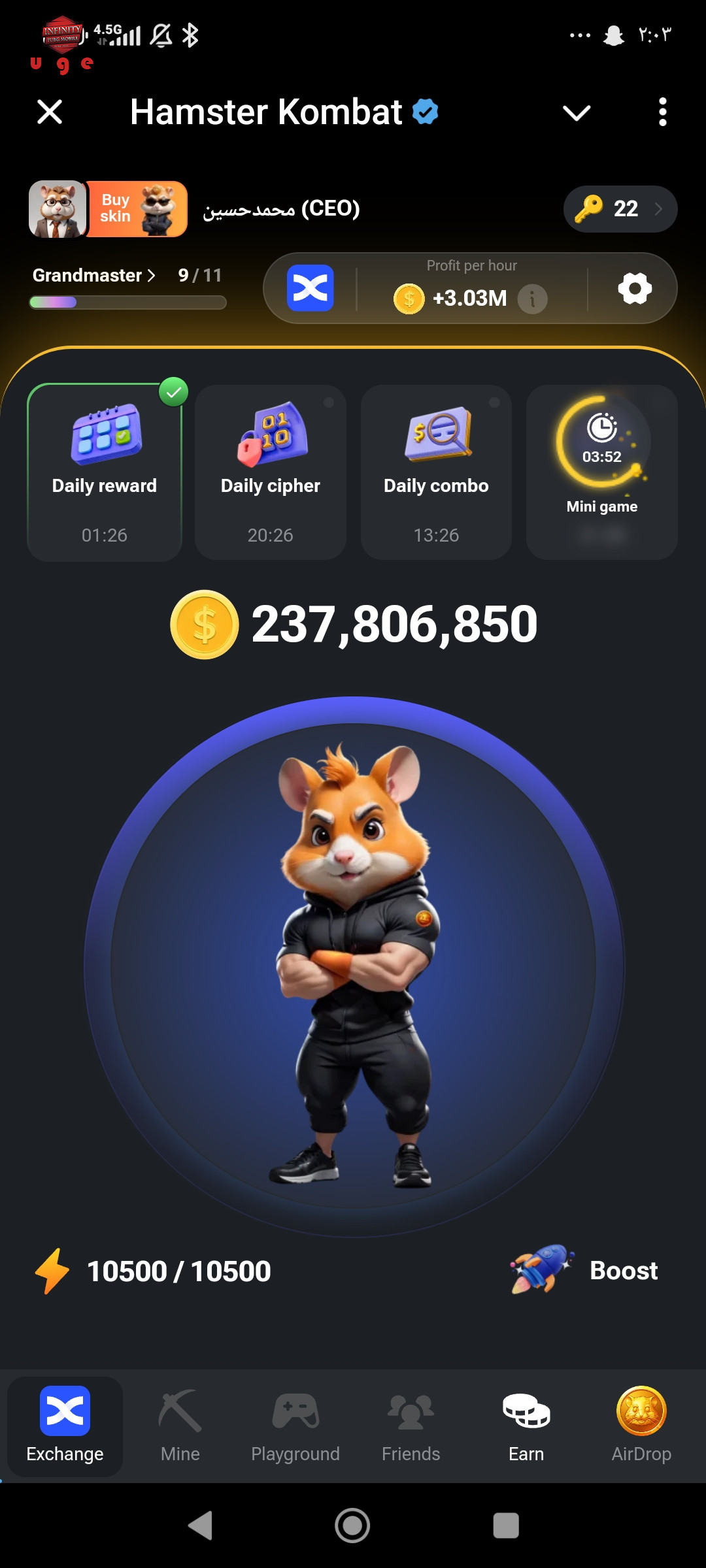
Task: Open the Daily cipher card
Action: click(271, 472)
